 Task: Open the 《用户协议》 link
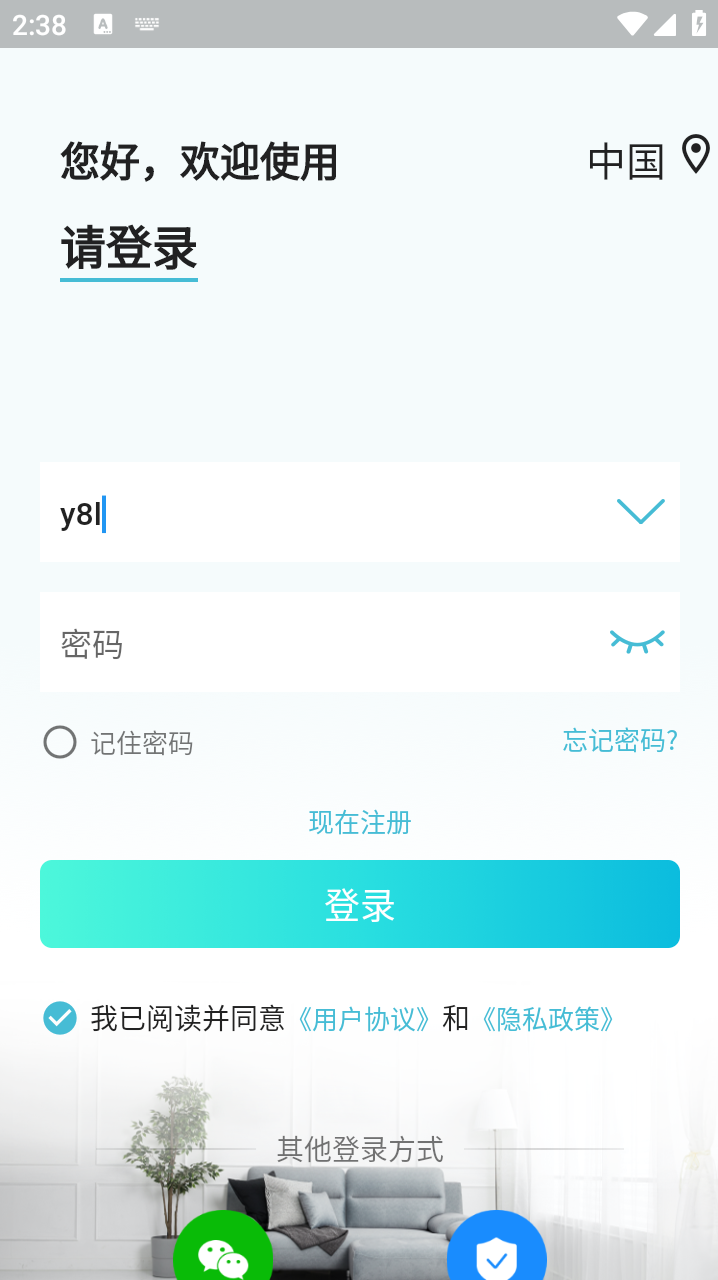click(x=364, y=1019)
